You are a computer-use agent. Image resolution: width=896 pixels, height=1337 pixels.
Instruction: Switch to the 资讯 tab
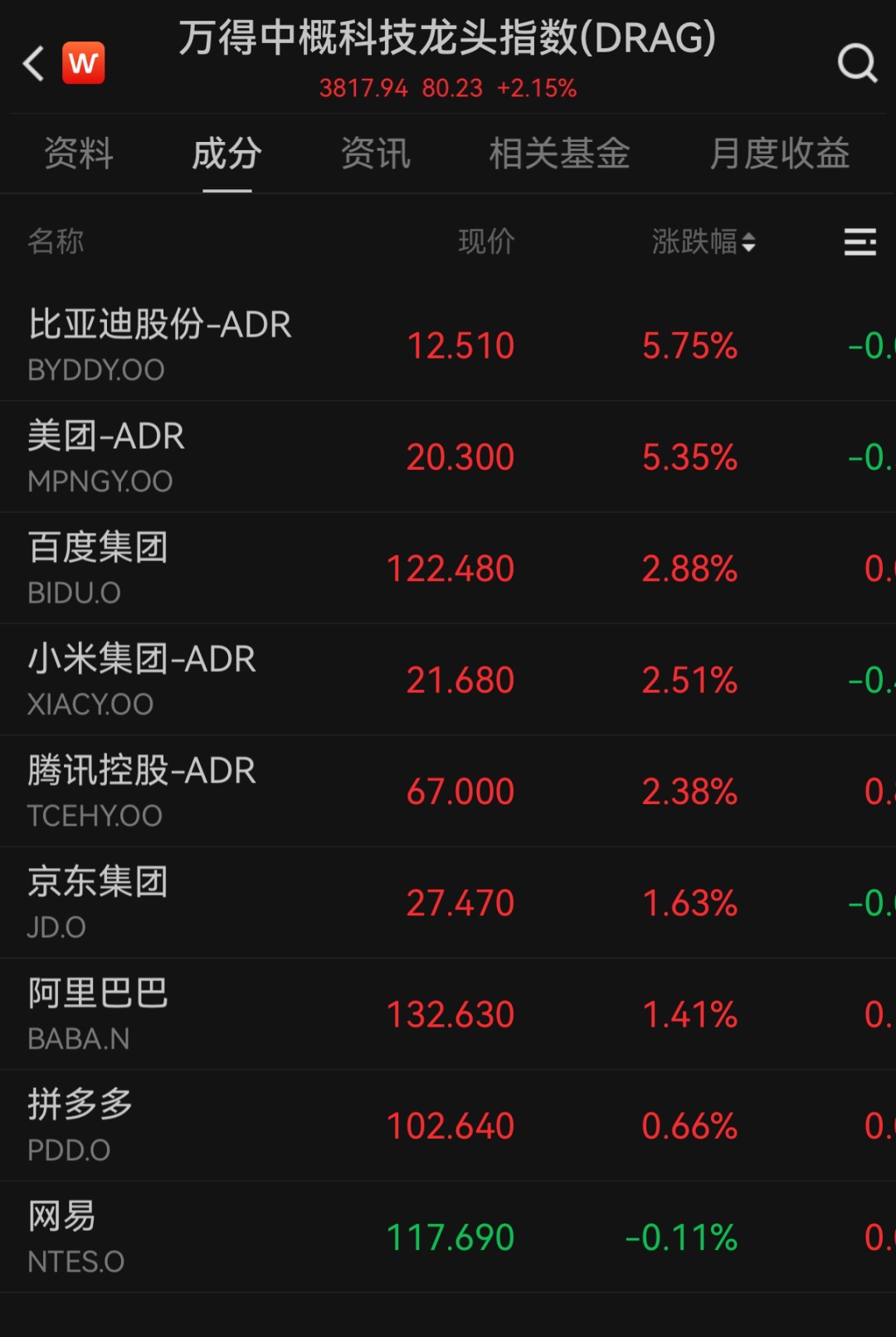tap(375, 154)
